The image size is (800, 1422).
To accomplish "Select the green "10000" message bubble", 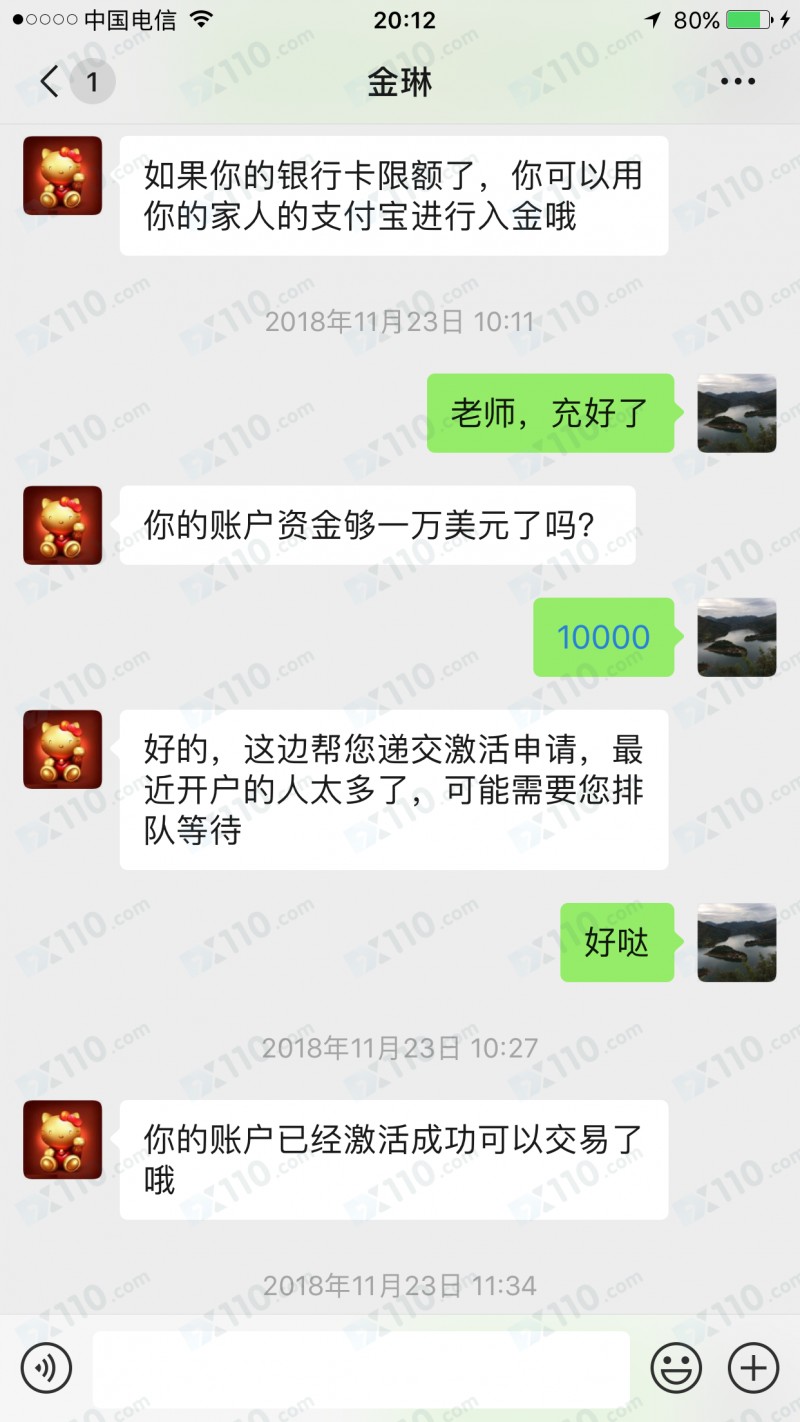I will [602, 638].
